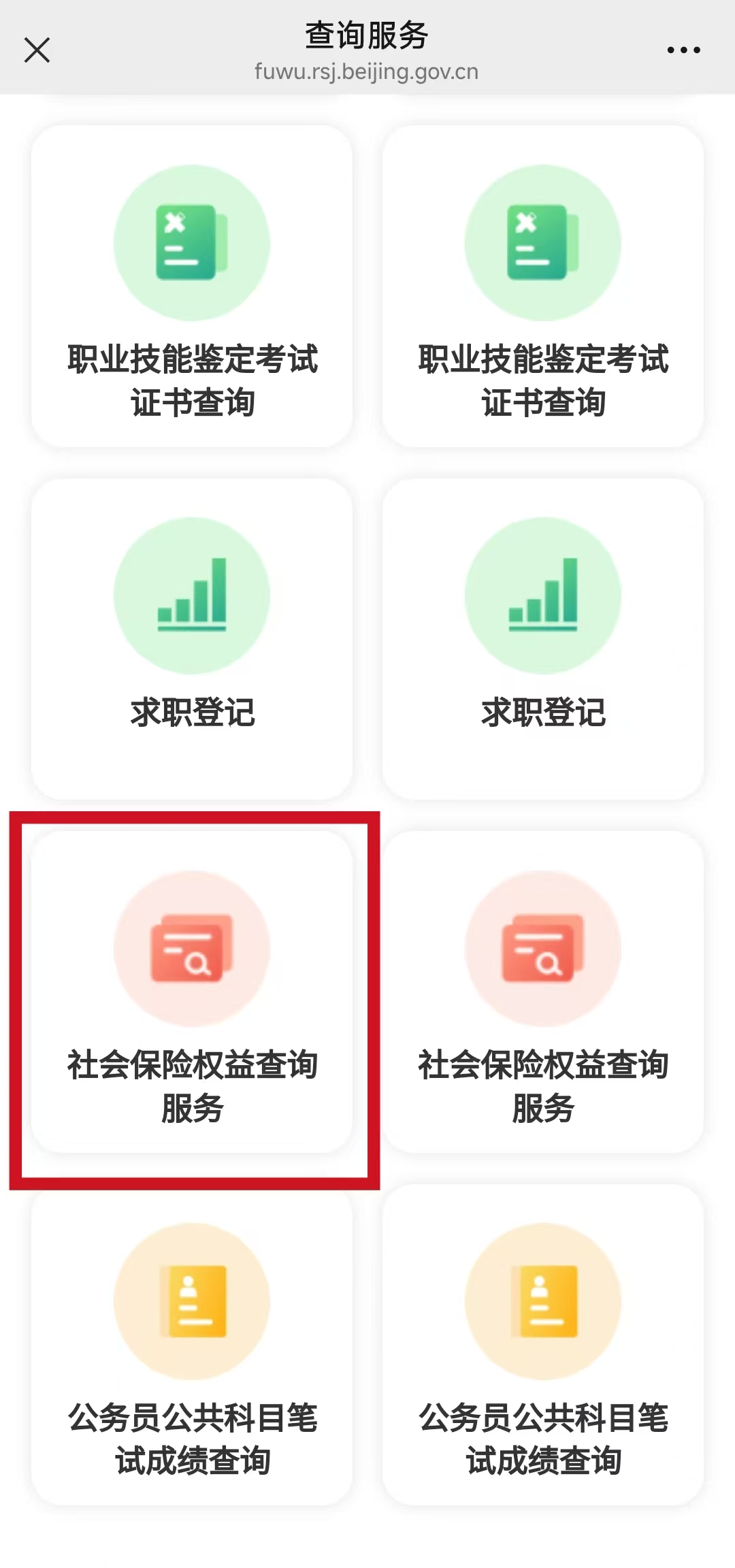The image size is (735, 1568).
Task: Close the page with the X button
Action: 37,50
